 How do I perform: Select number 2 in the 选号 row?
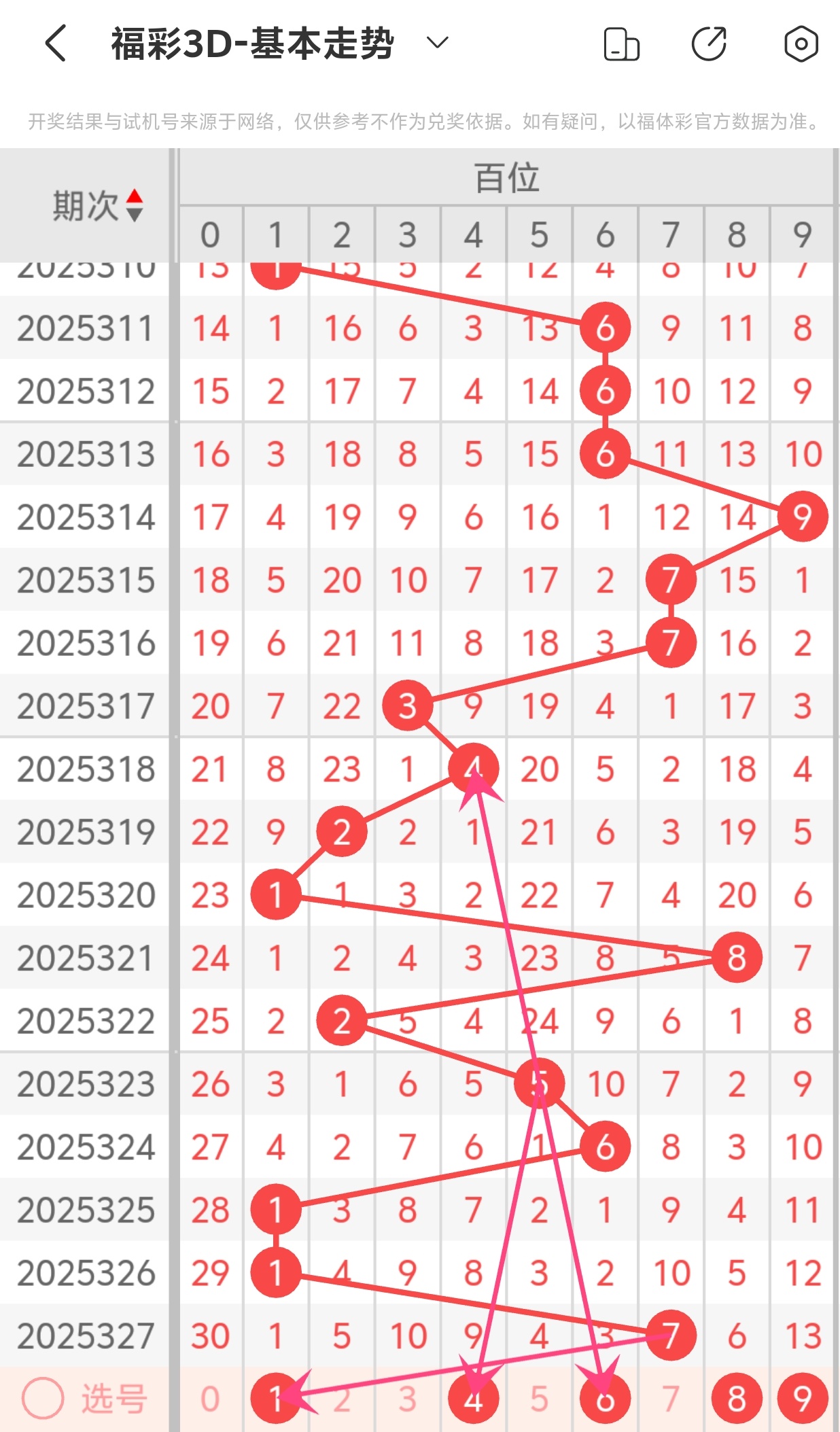coord(341,1399)
